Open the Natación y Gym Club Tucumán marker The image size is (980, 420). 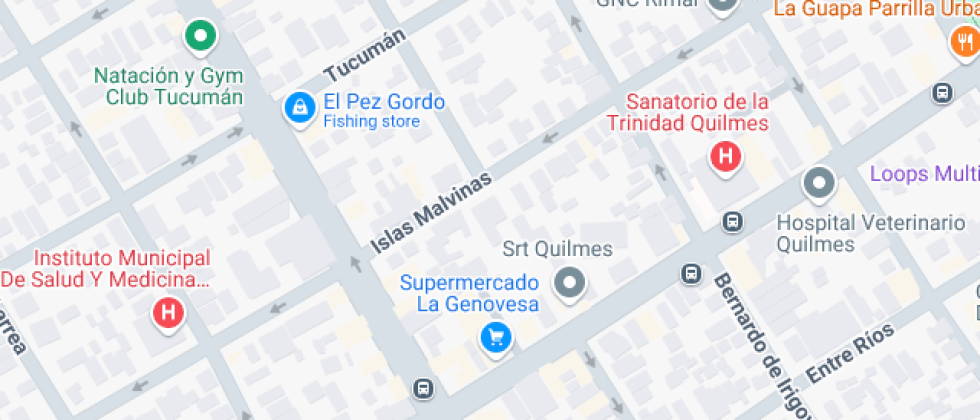(200, 39)
